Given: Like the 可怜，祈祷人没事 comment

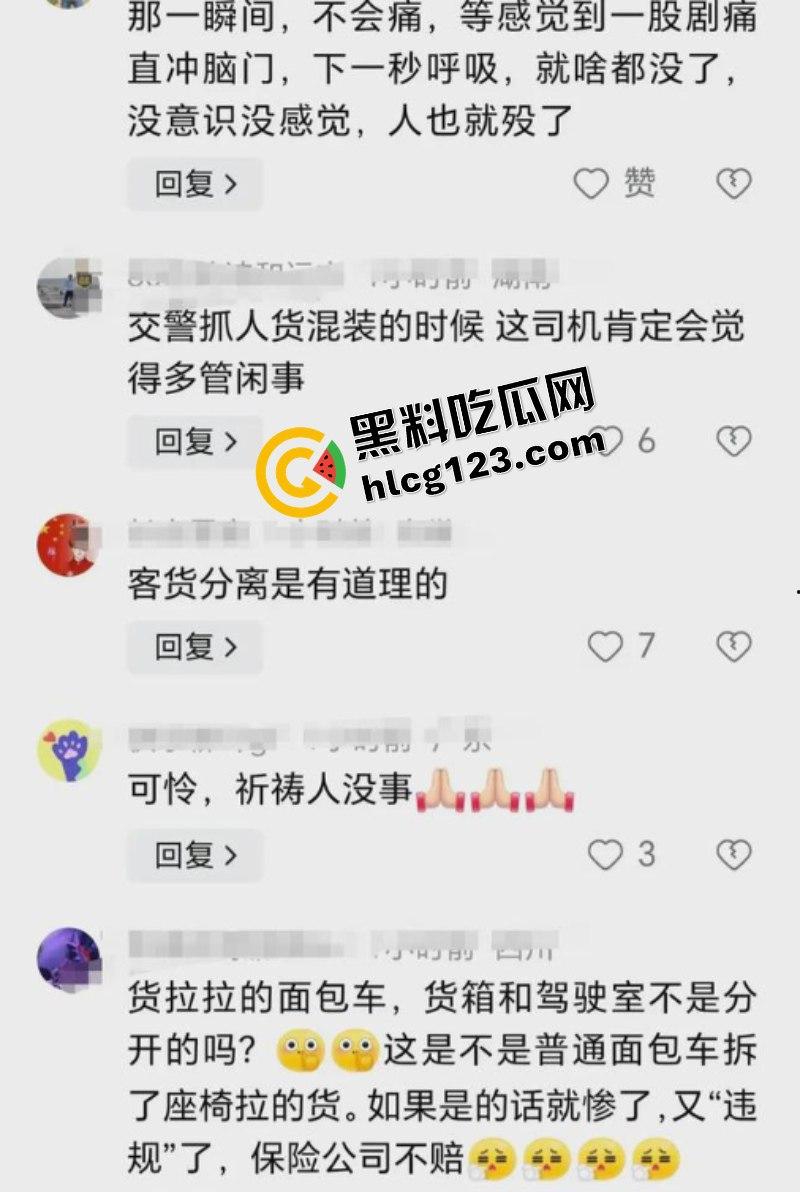Looking at the screenshot, I should coord(605,855).
